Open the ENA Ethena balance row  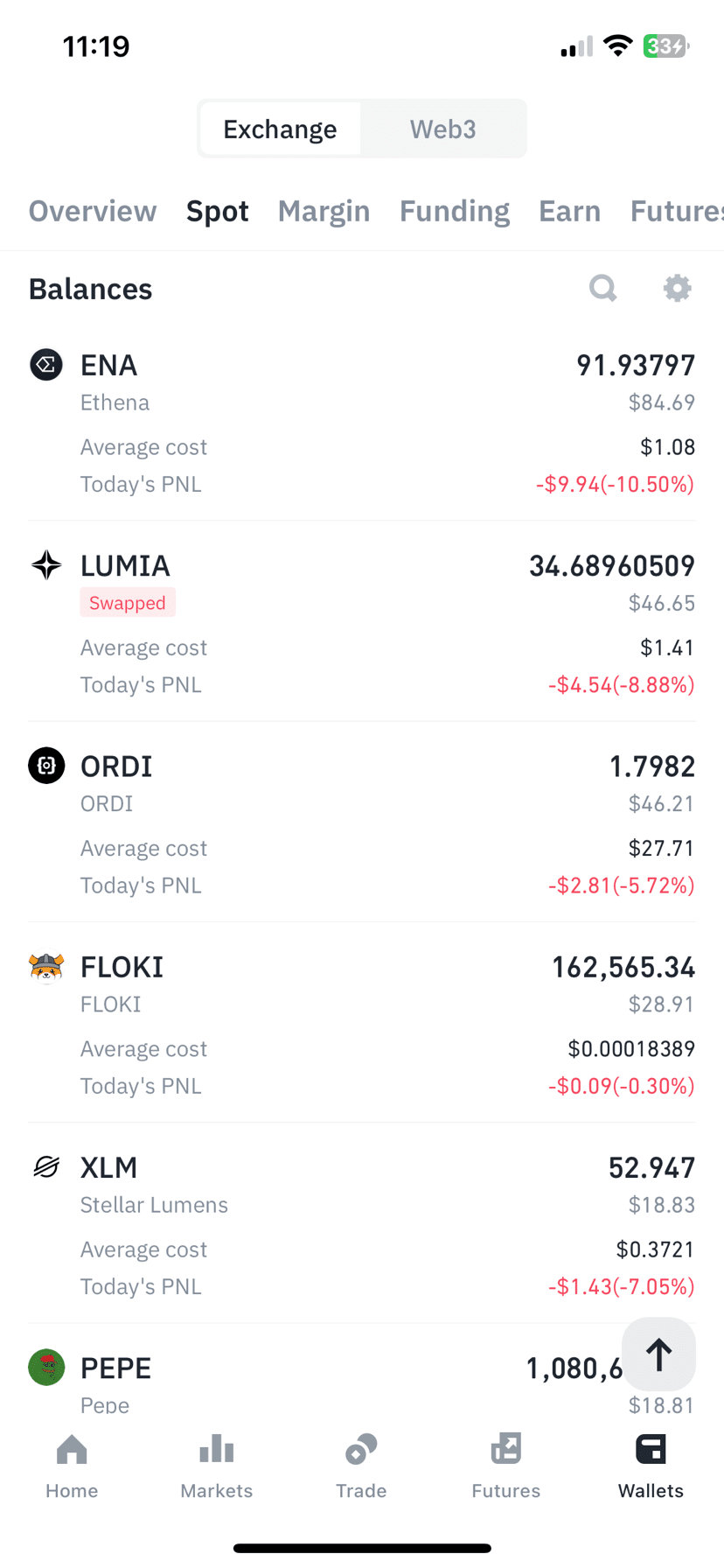(x=362, y=423)
